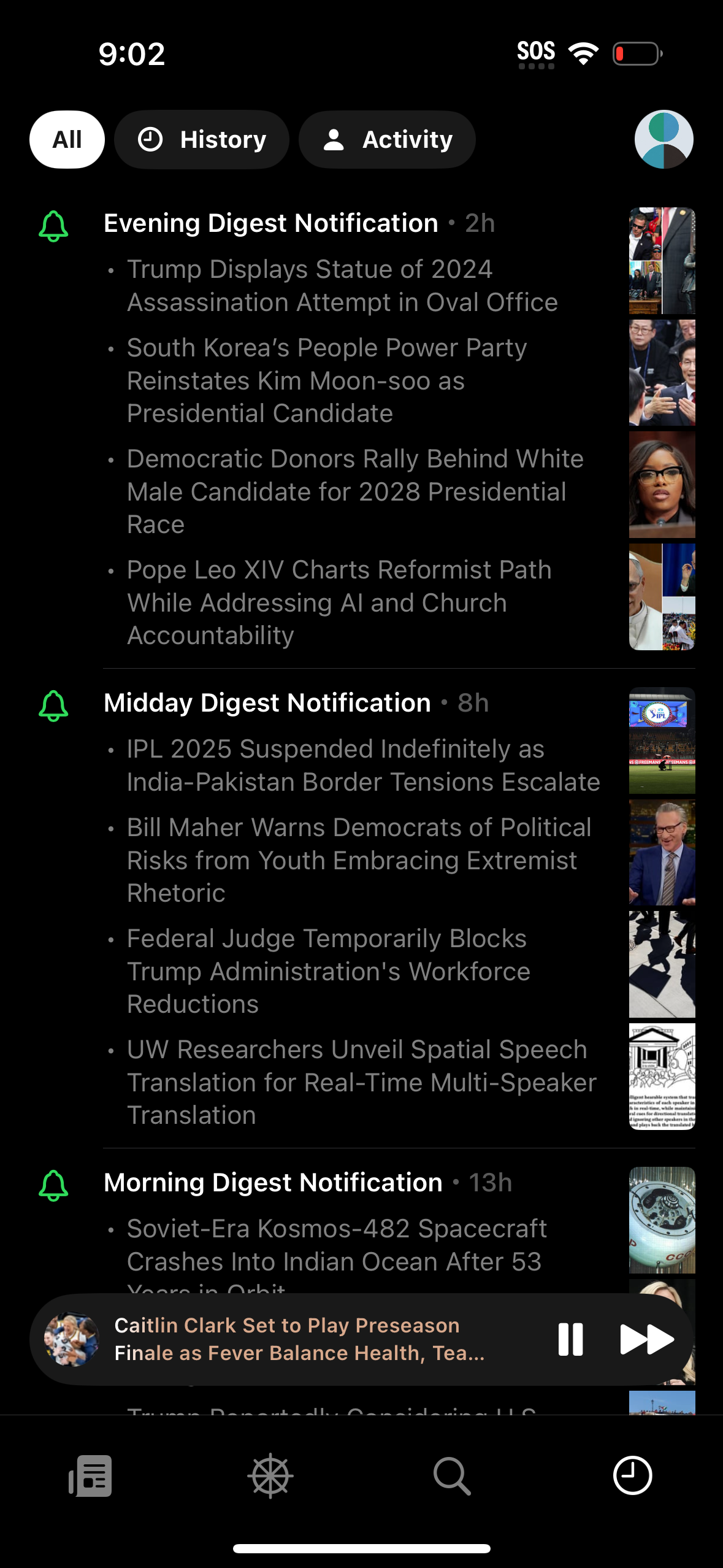
Task: Read the Kim Moon-soo presidential candidate story
Action: [326, 380]
